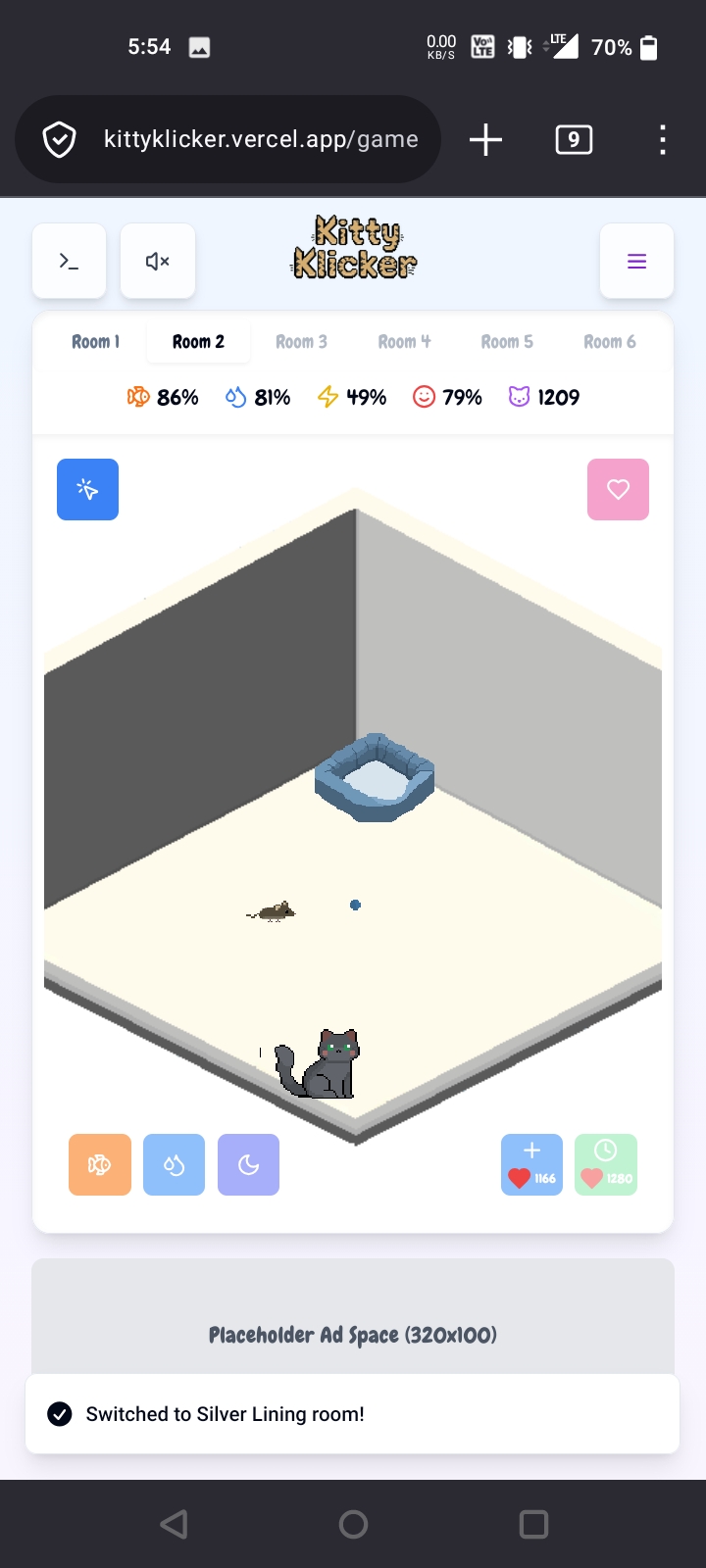Screen dimensions: 706x1568
Task: Tap the pink heart button
Action: pos(618,489)
